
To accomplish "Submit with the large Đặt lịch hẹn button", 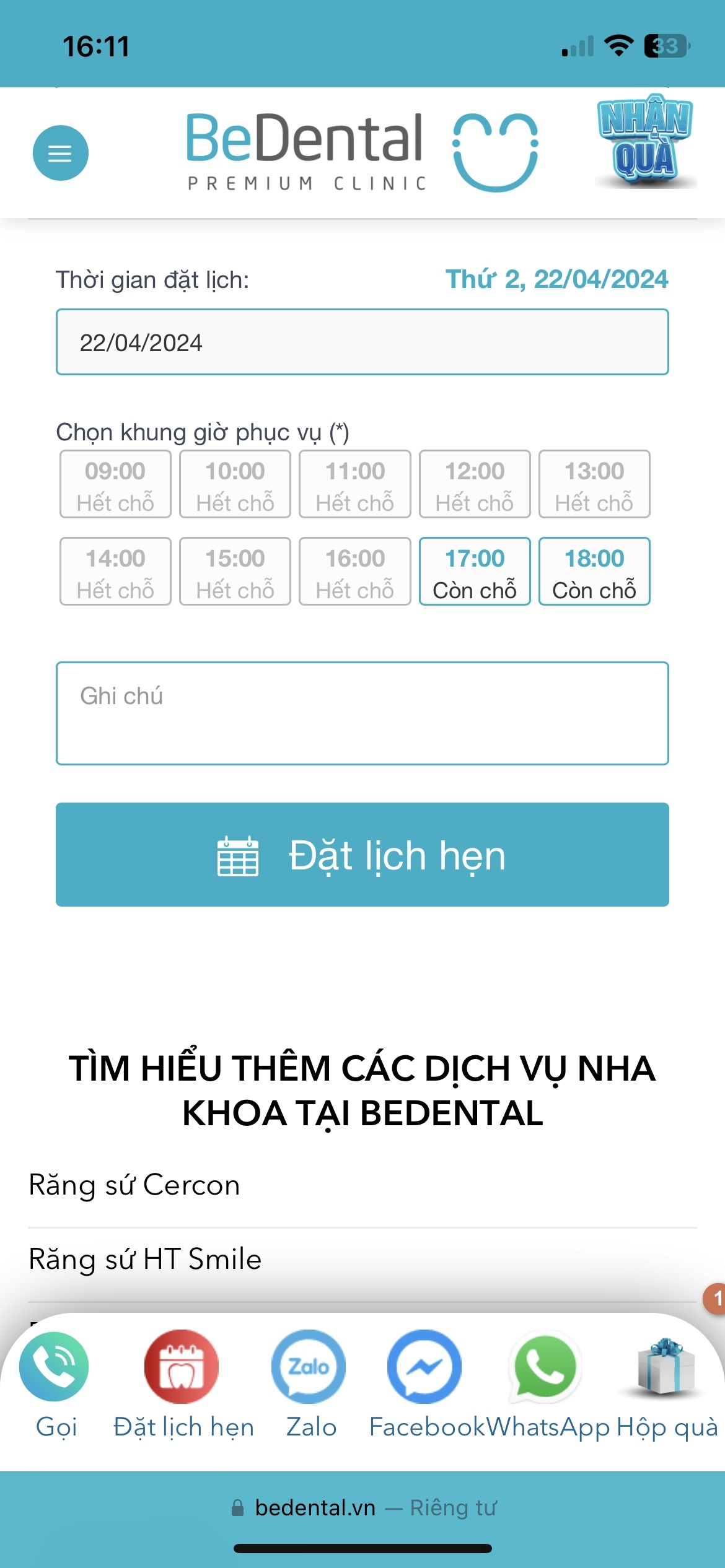I will pyautogui.click(x=362, y=855).
